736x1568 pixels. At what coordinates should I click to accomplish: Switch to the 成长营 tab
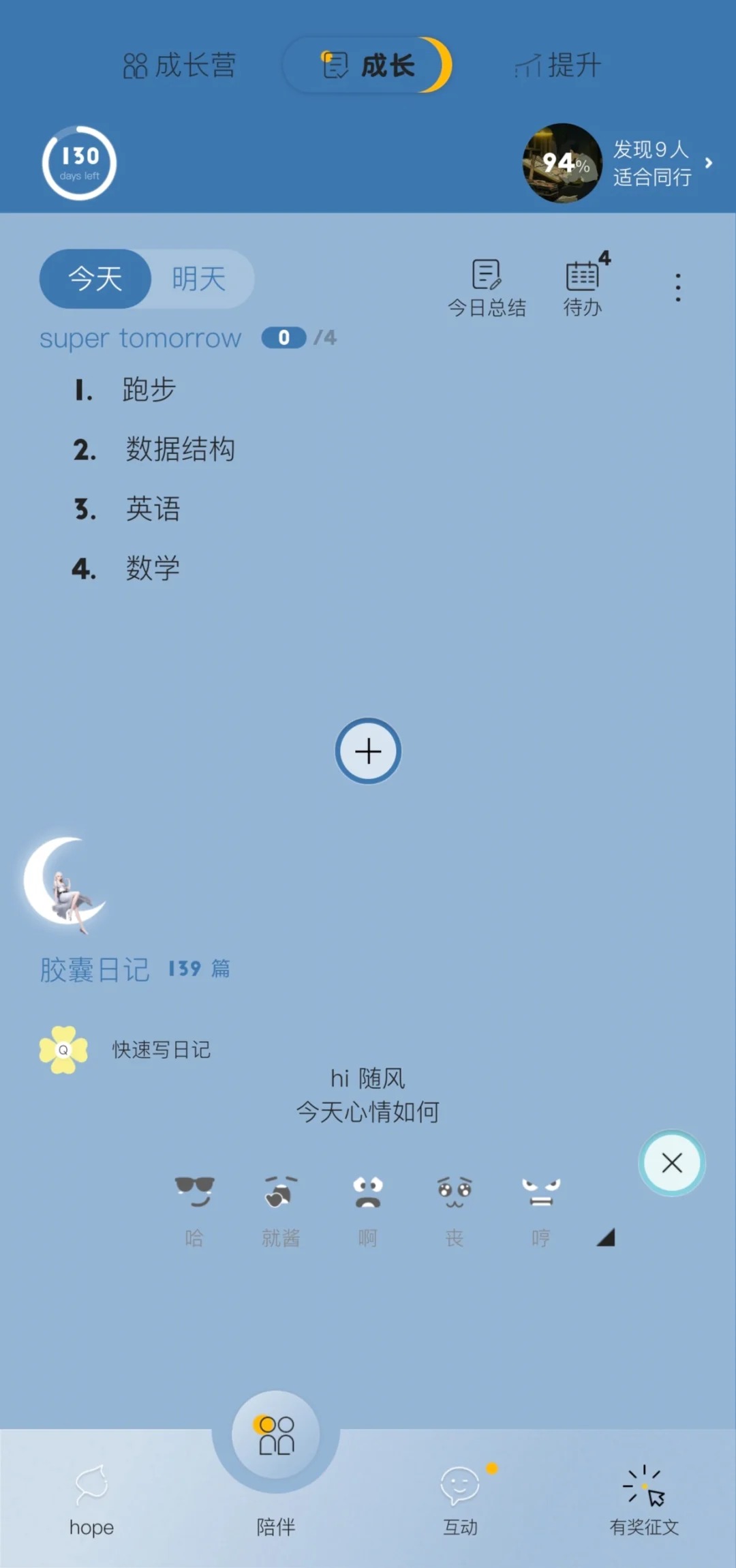point(179,65)
